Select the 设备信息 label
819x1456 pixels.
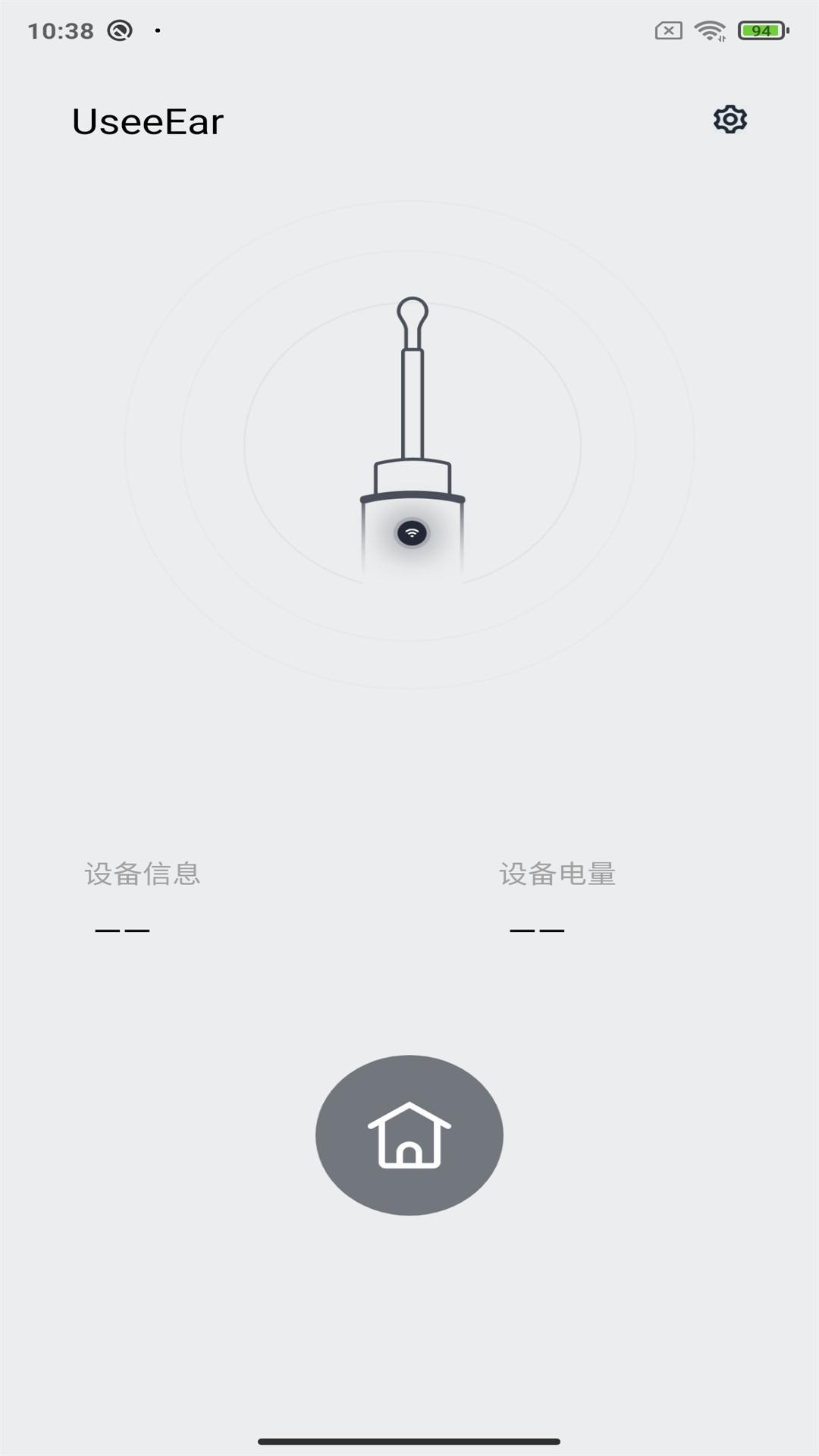(x=143, y=874)
